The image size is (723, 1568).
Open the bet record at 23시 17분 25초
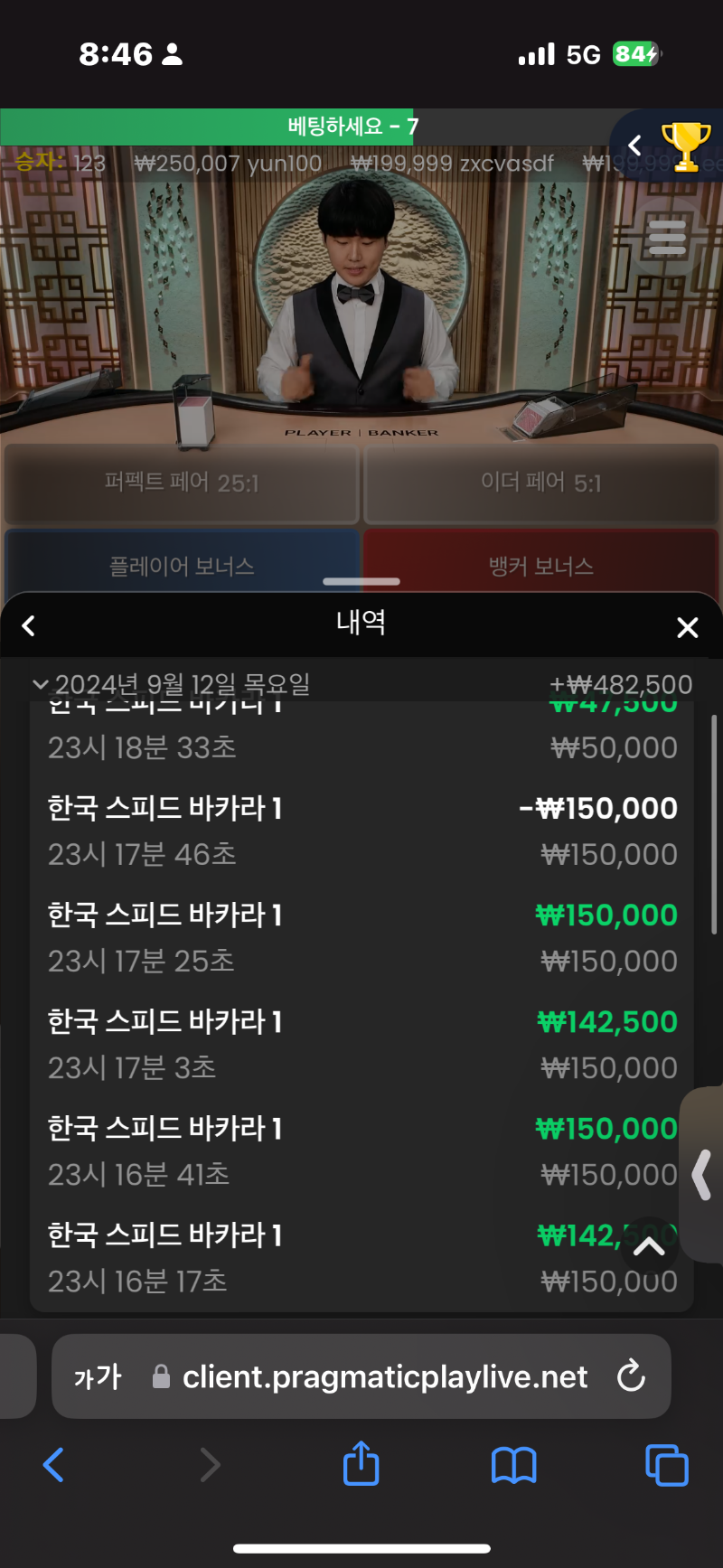click(361, 937)
